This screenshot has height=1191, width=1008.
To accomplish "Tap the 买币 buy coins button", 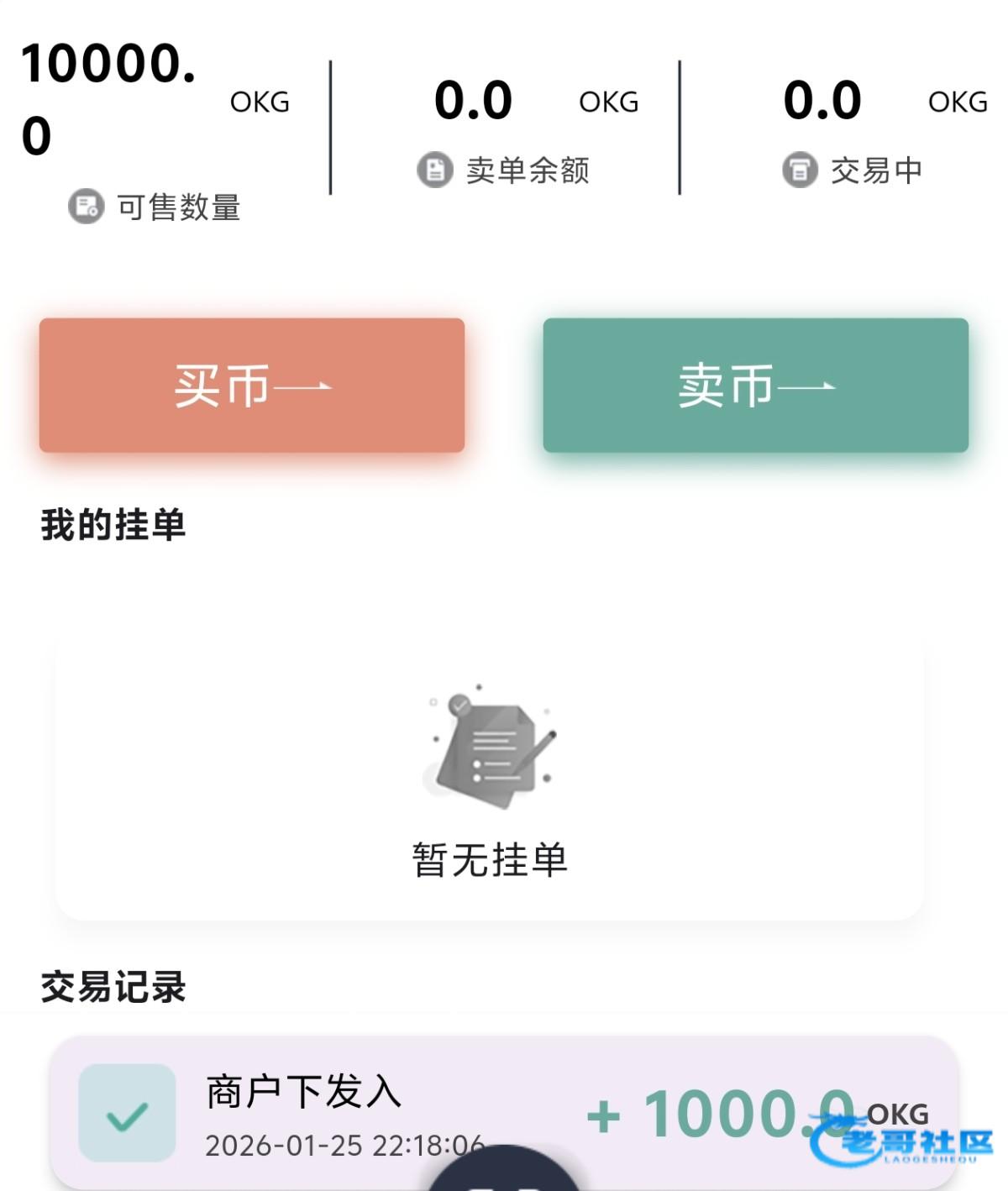I will 251,386.
